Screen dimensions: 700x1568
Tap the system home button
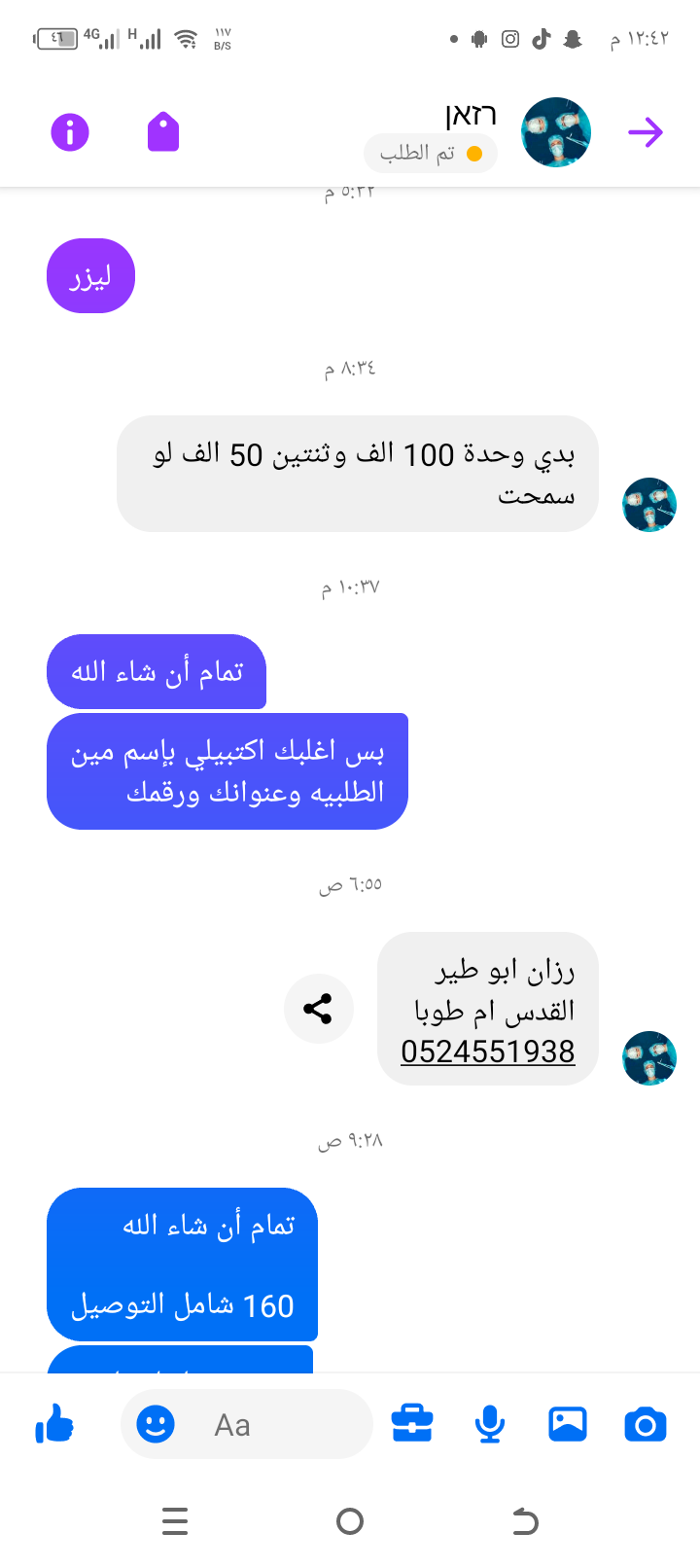click(350, 1520)
